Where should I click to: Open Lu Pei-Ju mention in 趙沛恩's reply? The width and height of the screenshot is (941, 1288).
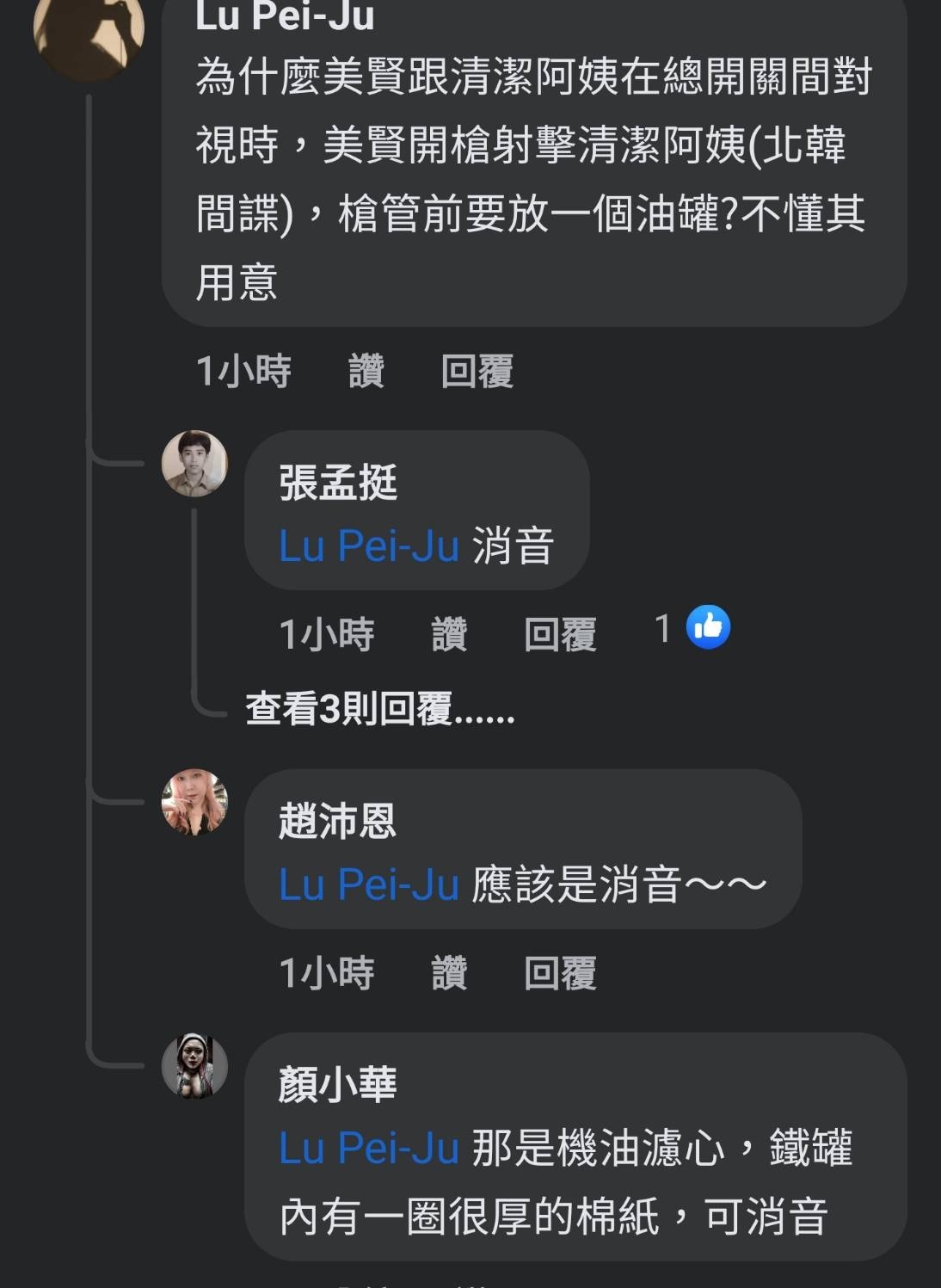coord(369,884)
